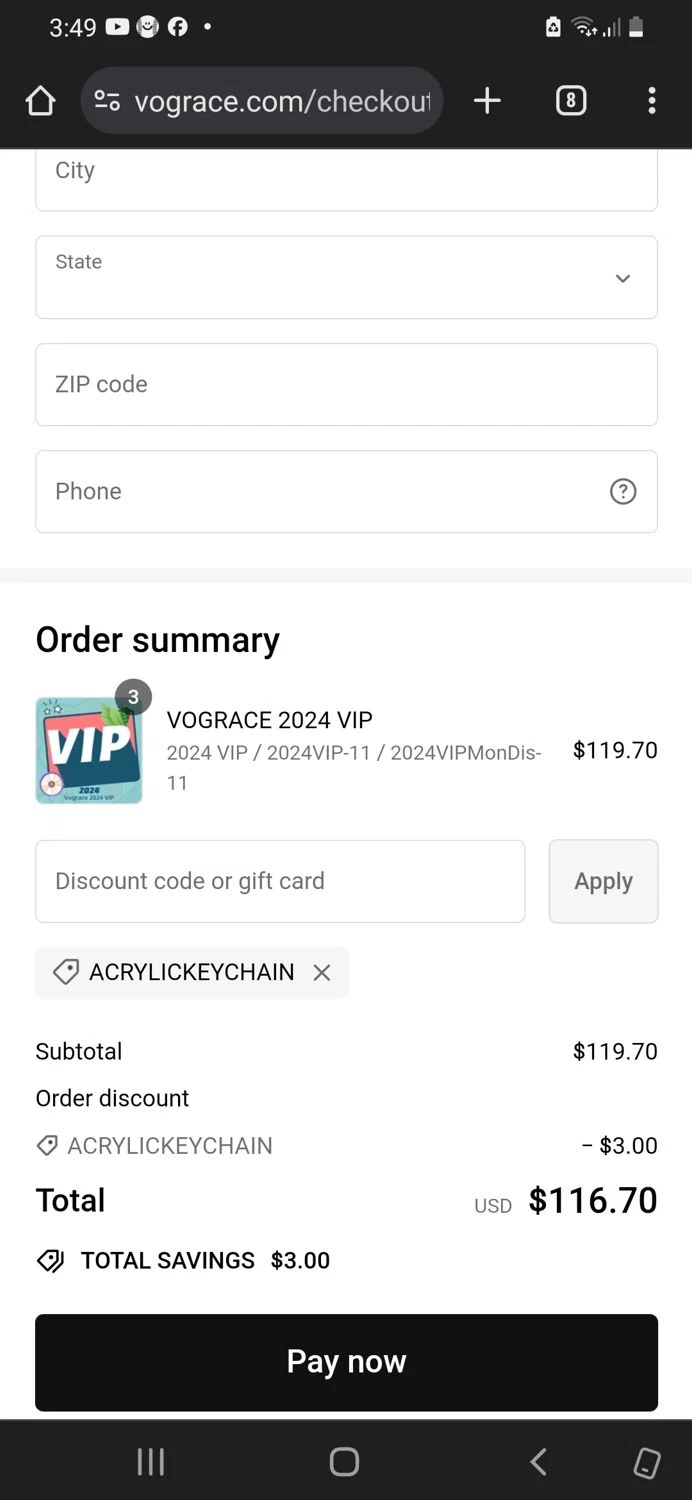Focus the City field
The width and height of the screenshot is (692, 1500).
click(346, 175)
